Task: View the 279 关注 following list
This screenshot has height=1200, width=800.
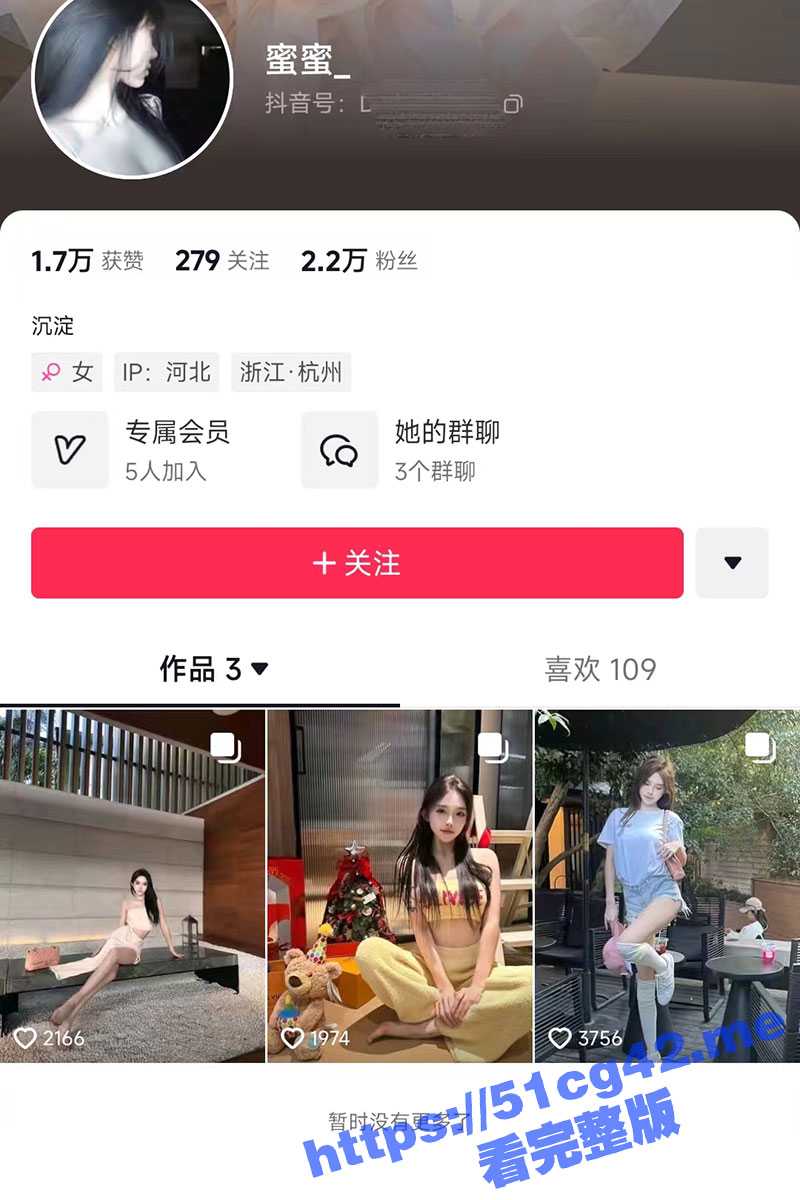Action: click(x=222, y=261)
